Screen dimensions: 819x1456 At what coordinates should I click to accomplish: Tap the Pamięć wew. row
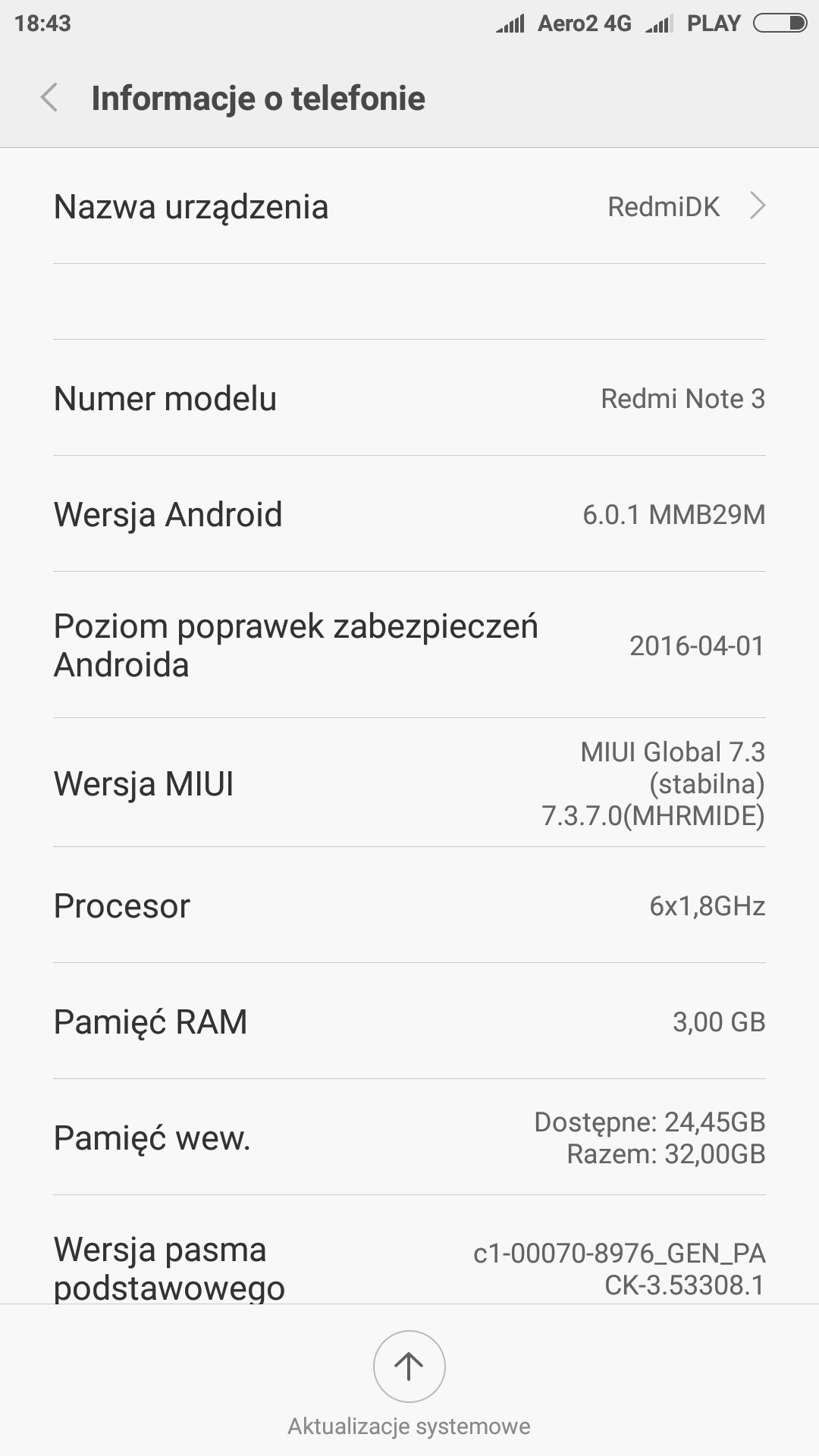pos(409,1137)
